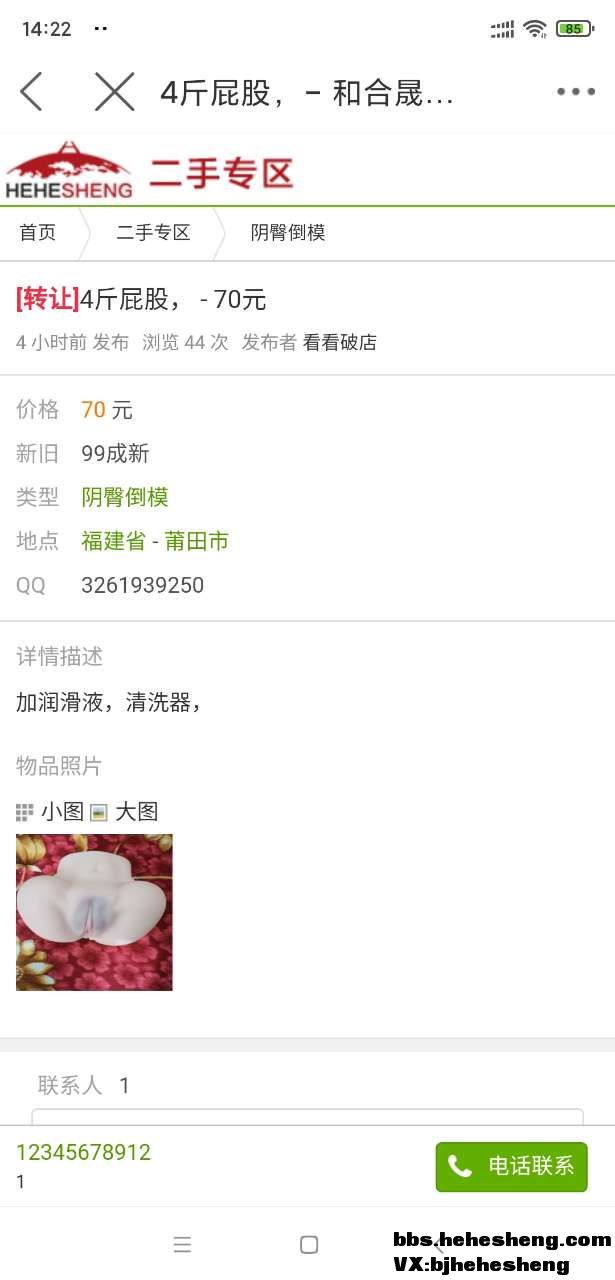
Task: Open the item photo thumbnail
Action: tap(94, 912)
